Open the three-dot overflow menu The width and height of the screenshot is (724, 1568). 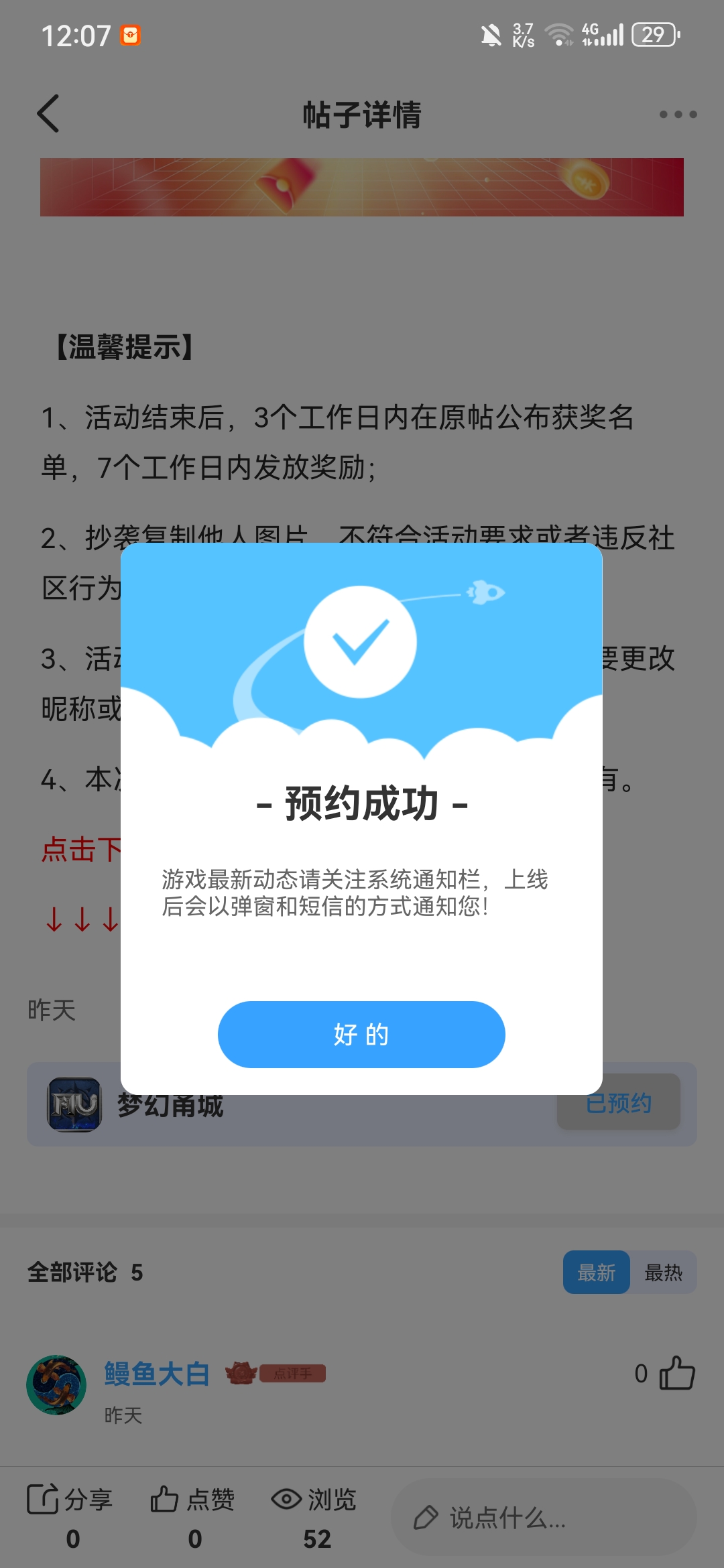pyautogui.click(x=678, y=115)
